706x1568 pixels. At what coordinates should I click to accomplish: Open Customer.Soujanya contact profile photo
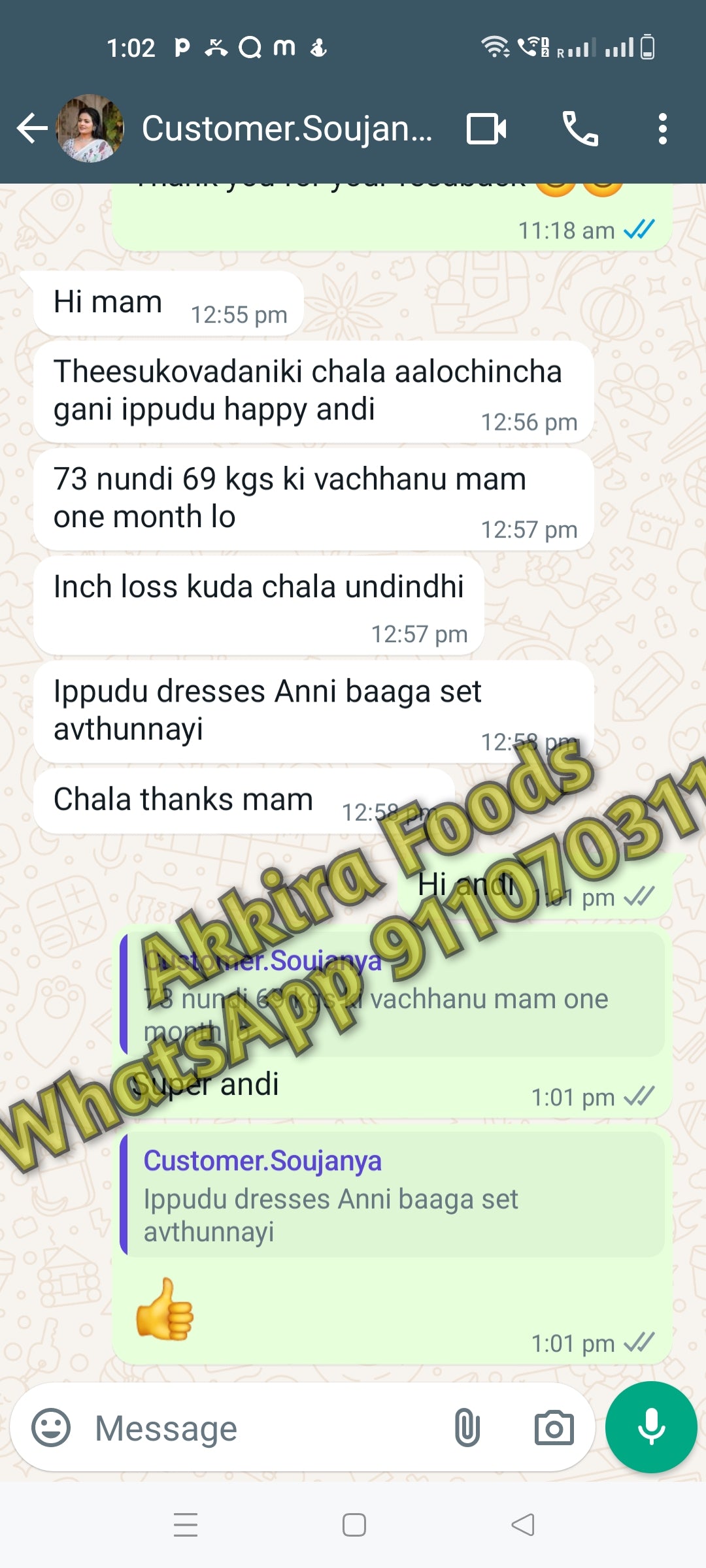(x=90, y=129)
